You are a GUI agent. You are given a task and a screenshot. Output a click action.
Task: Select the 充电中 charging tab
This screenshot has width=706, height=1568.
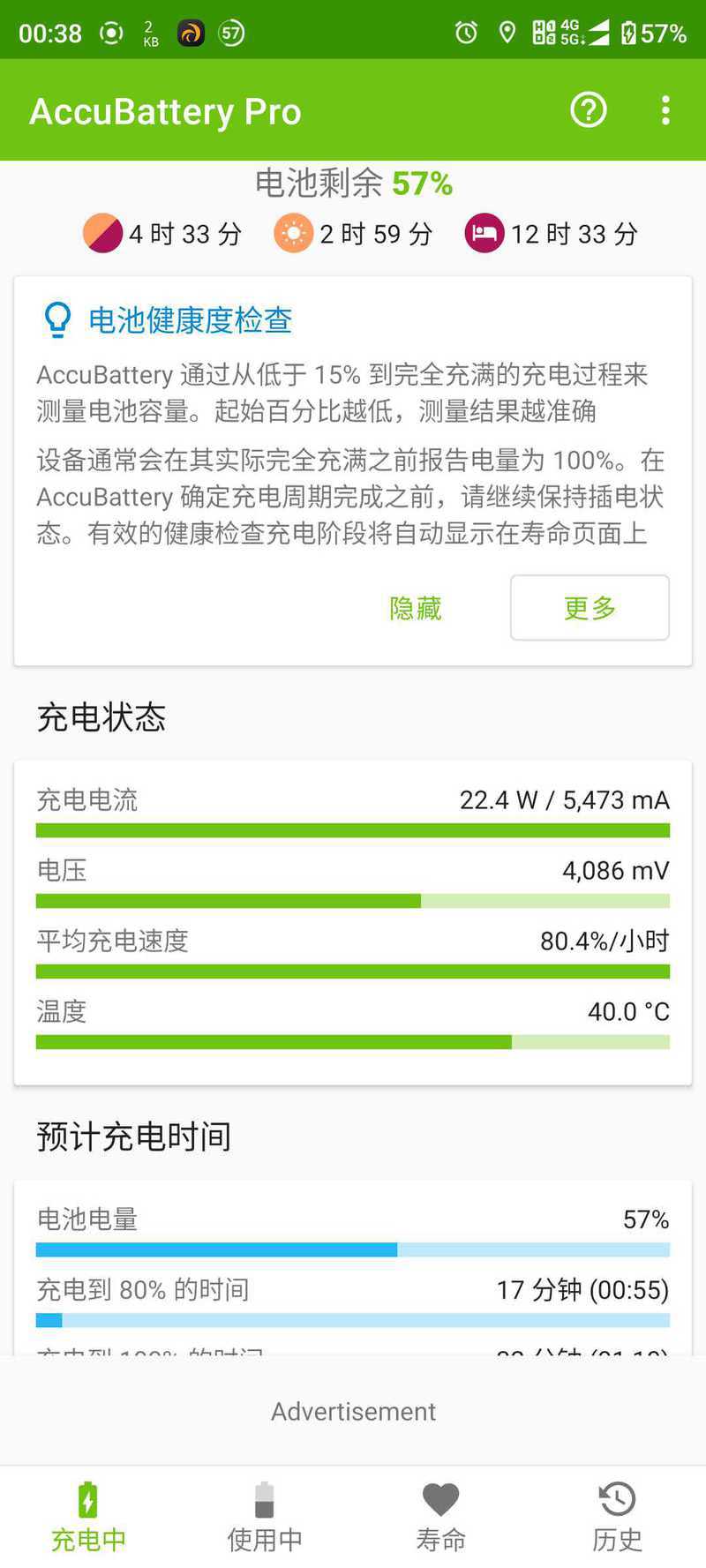tap(88, 1518)
